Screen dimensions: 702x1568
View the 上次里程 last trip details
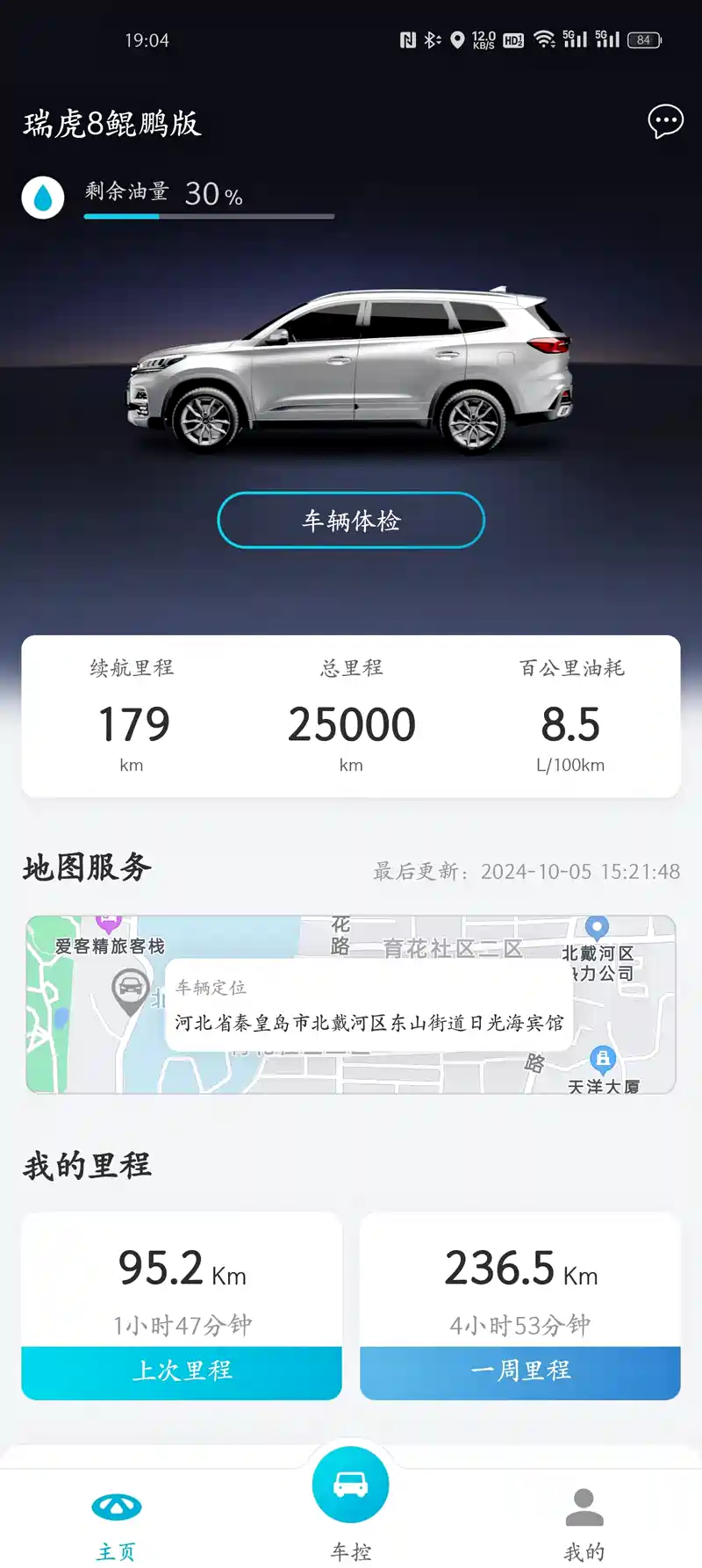pyautogui.click(x=182, y=1370)
